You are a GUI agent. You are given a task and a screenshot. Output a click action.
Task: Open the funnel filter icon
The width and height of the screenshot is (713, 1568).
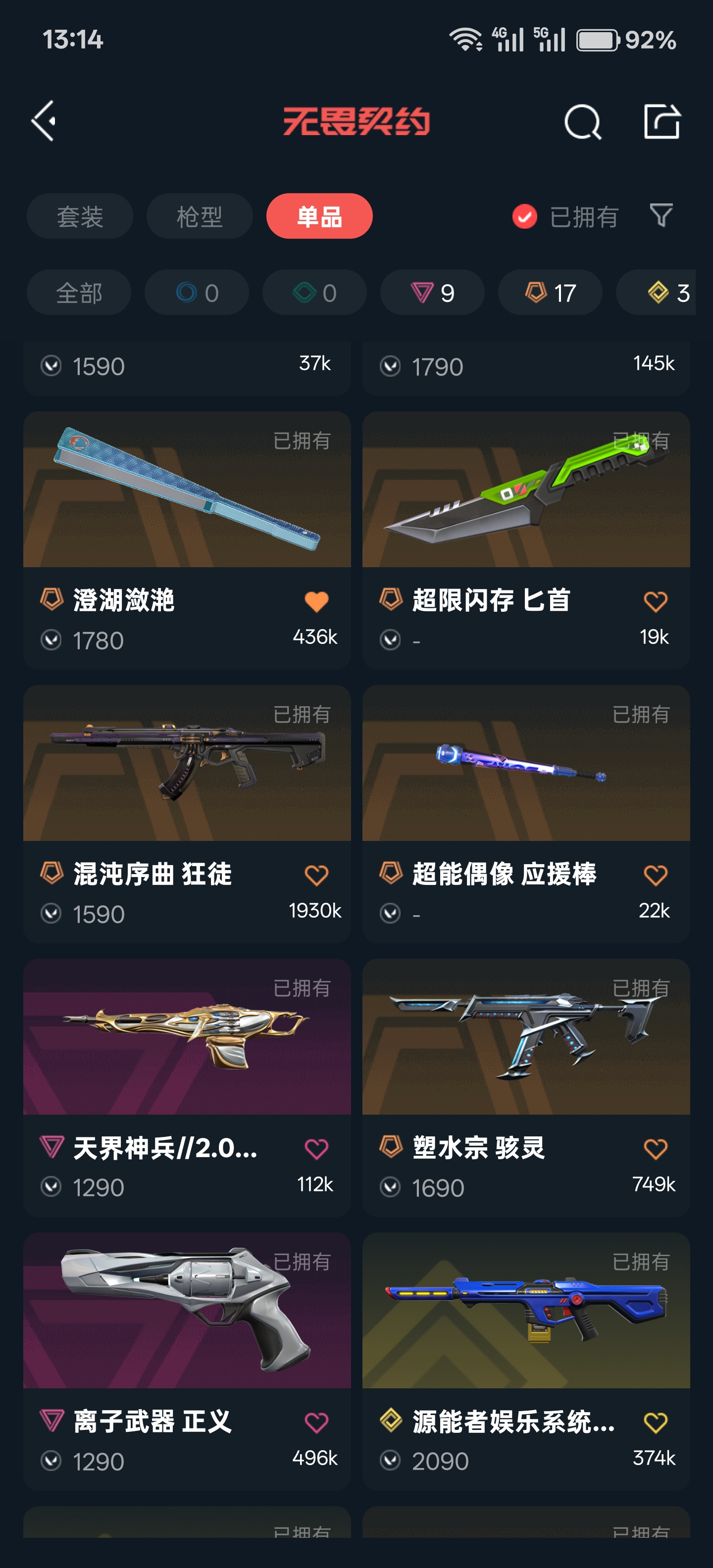[661, 215]
